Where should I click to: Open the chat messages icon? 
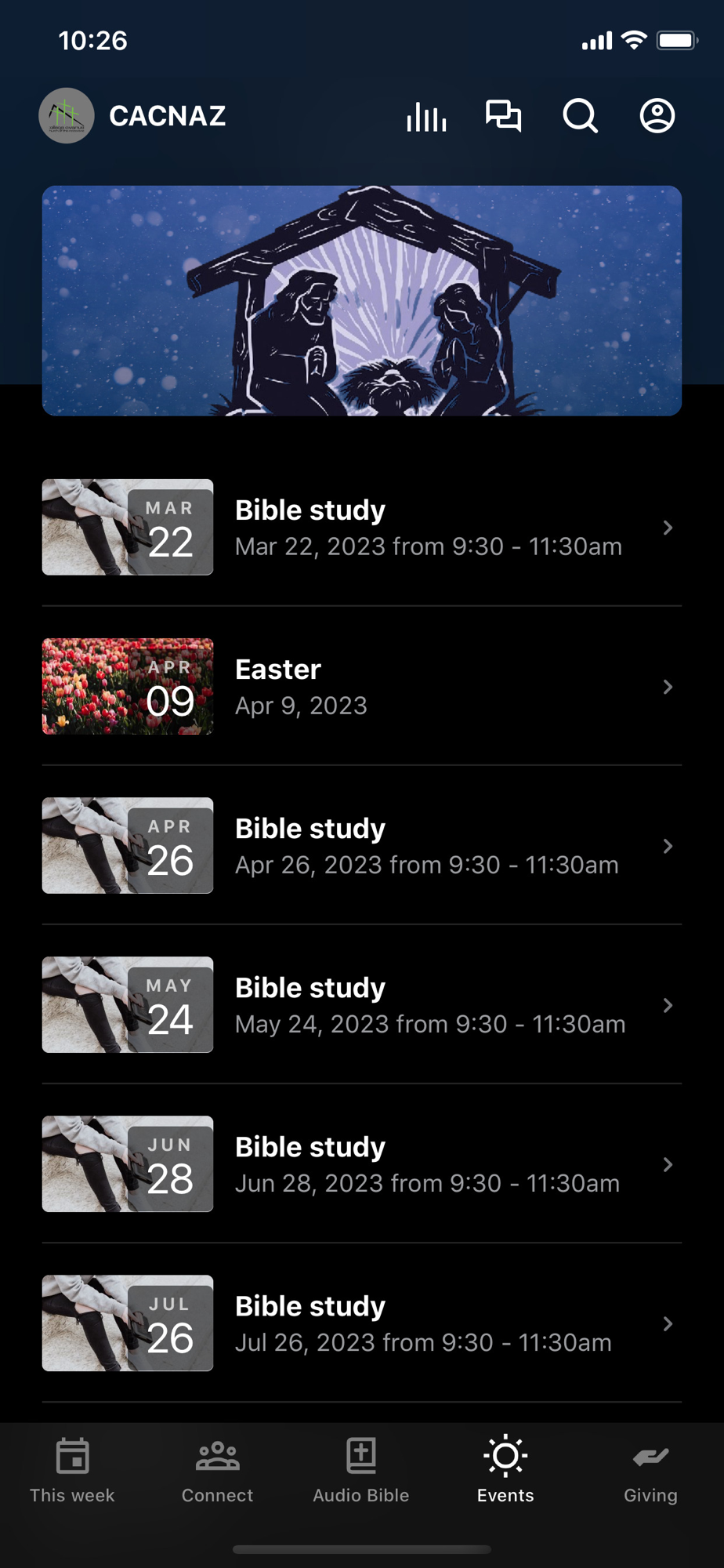click(503, 116)
